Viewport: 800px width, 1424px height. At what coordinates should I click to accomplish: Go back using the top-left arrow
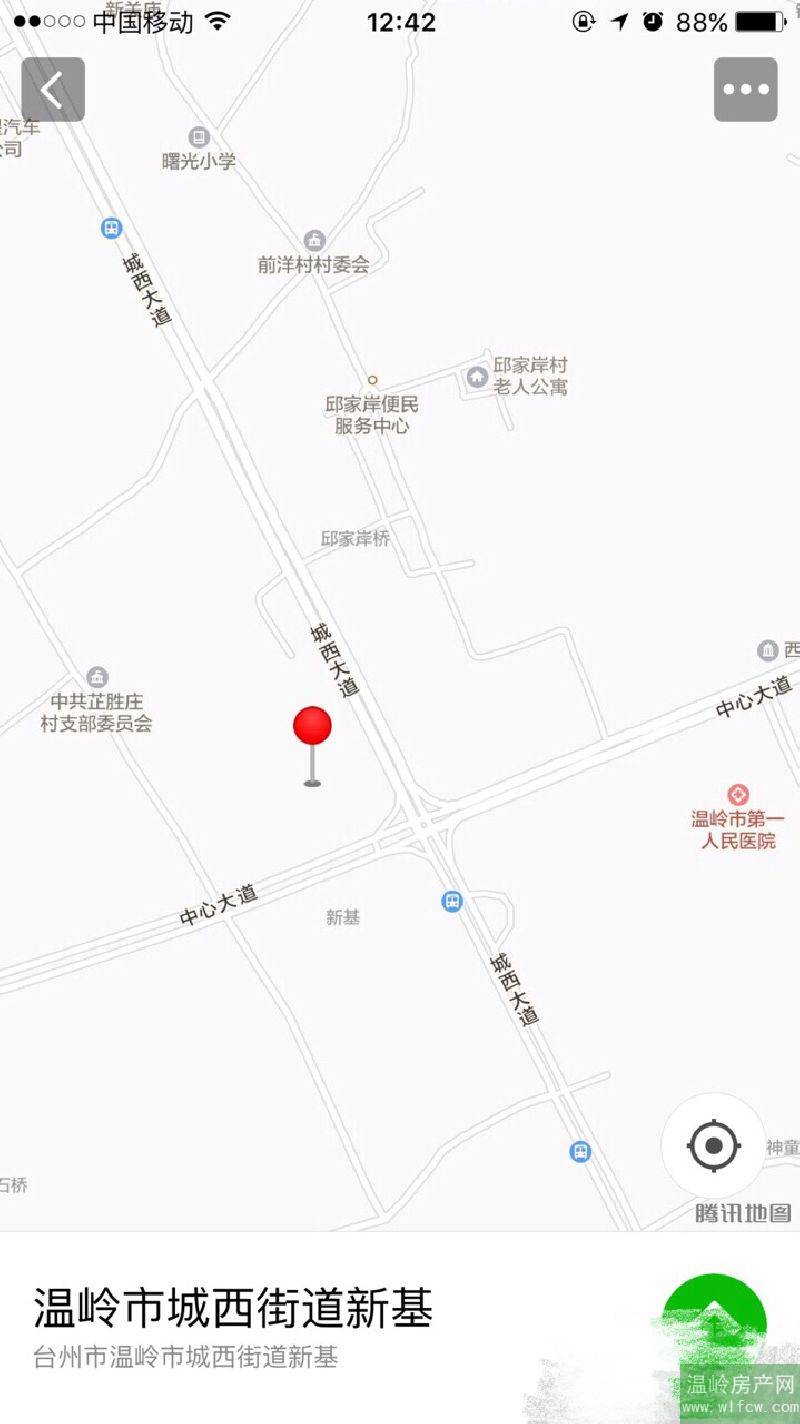[x=53, y=90]
